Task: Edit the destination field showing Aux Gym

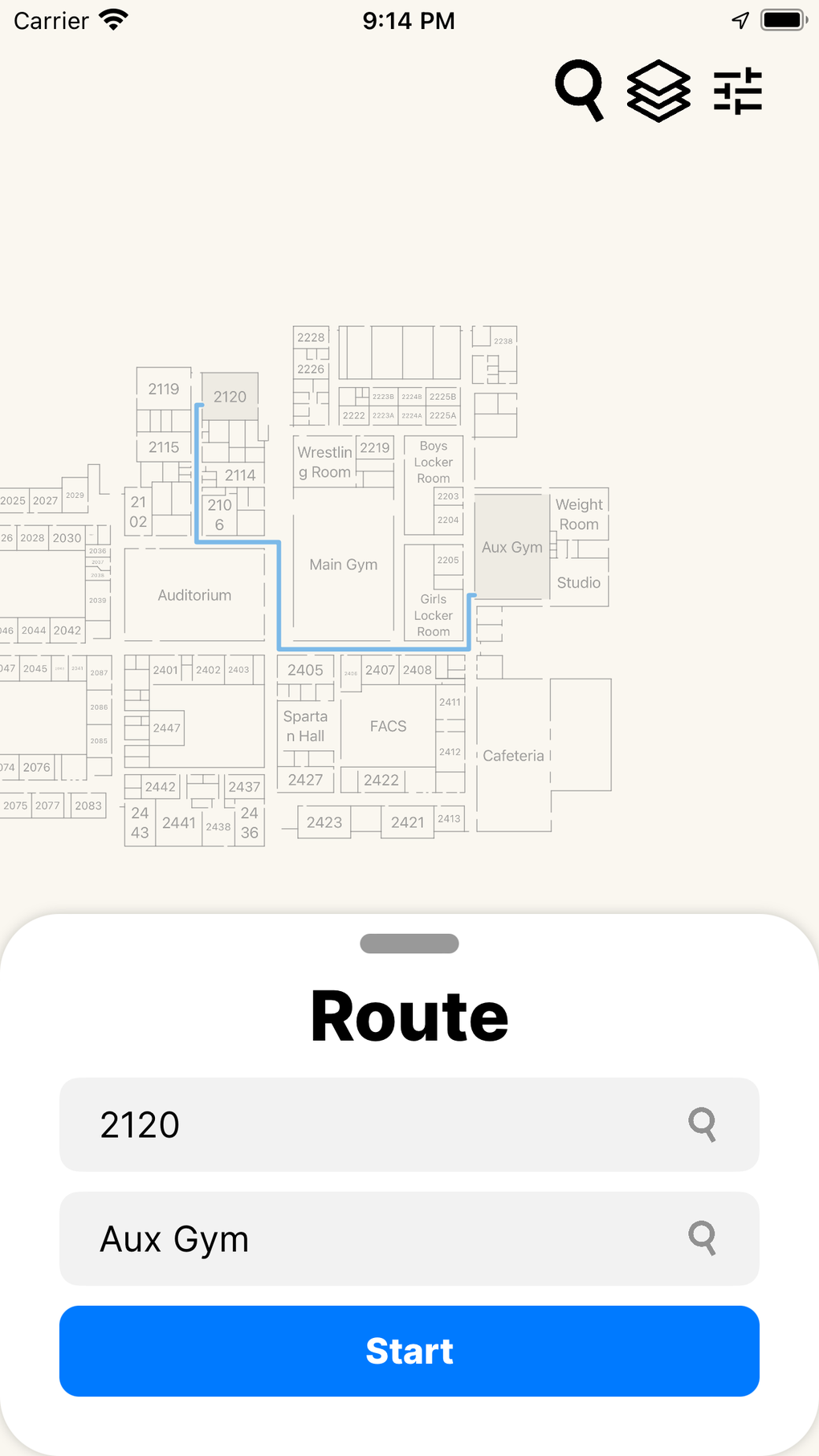Action: tap(321, 1239)
